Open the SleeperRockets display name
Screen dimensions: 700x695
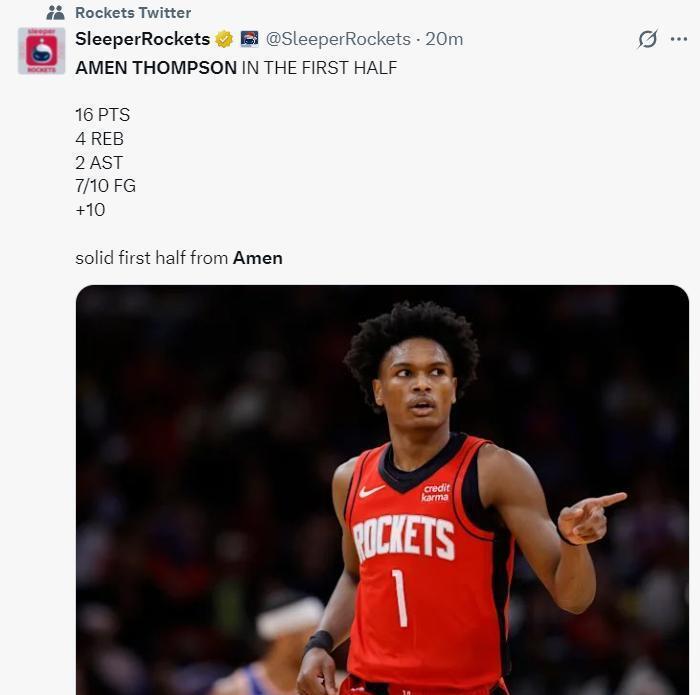coord(142,39)
